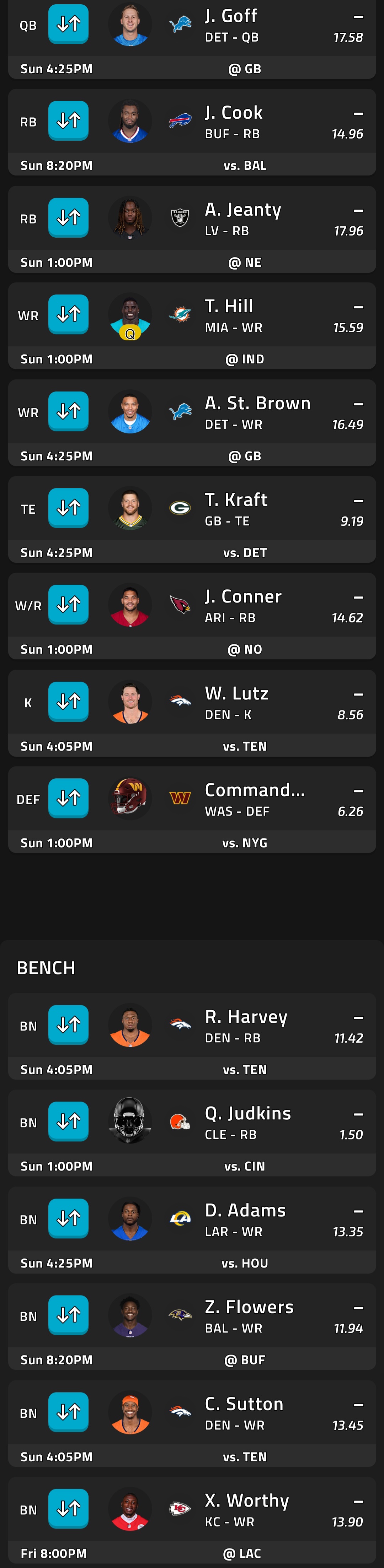Screen dimensions: 384x1568
Task: Swap D. Adams into the lineup
Action: tap(68, 1218)
